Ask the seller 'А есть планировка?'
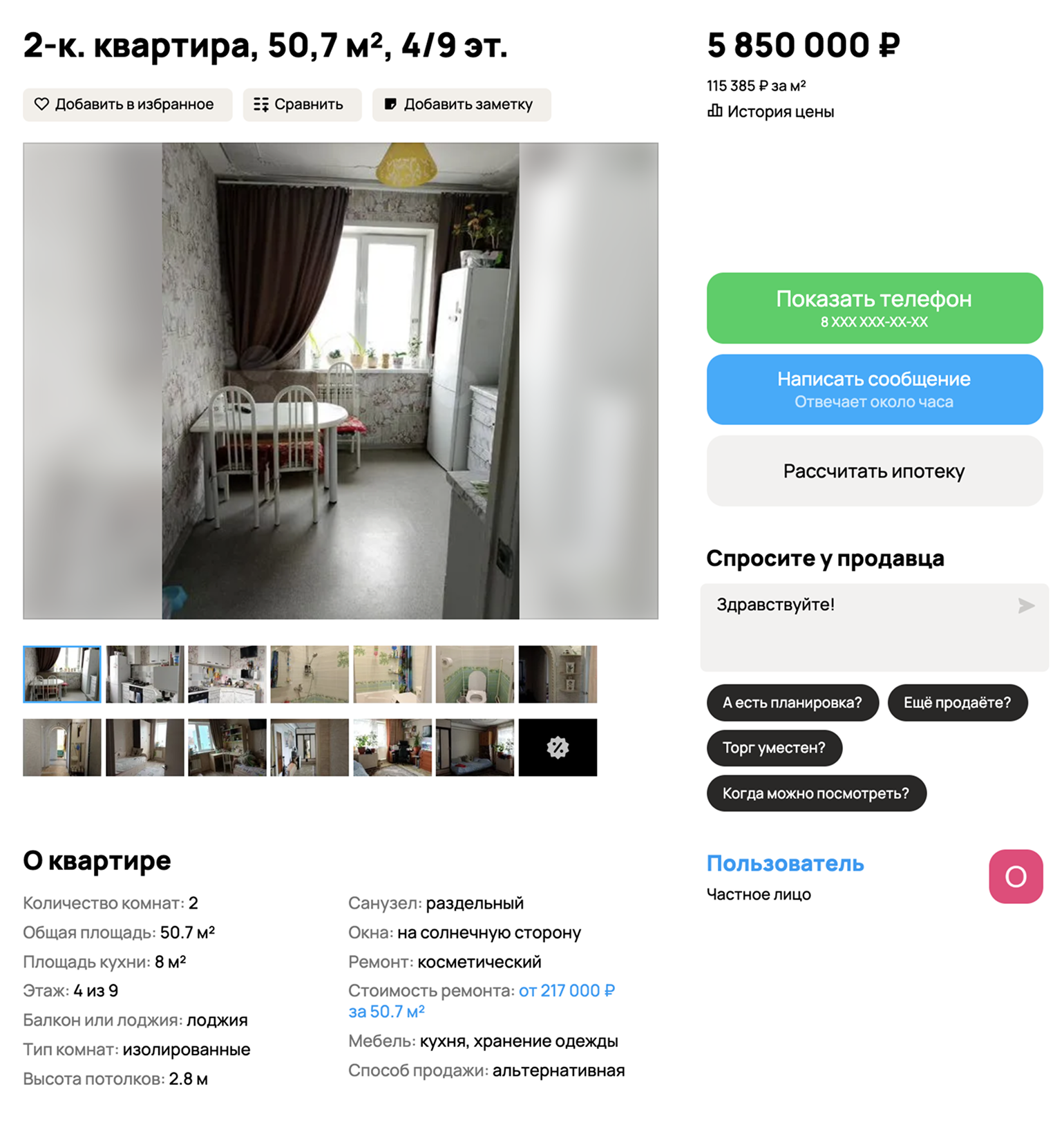Image resolution: width=1064 pixels, height=1134 pixels. [792, 703]
